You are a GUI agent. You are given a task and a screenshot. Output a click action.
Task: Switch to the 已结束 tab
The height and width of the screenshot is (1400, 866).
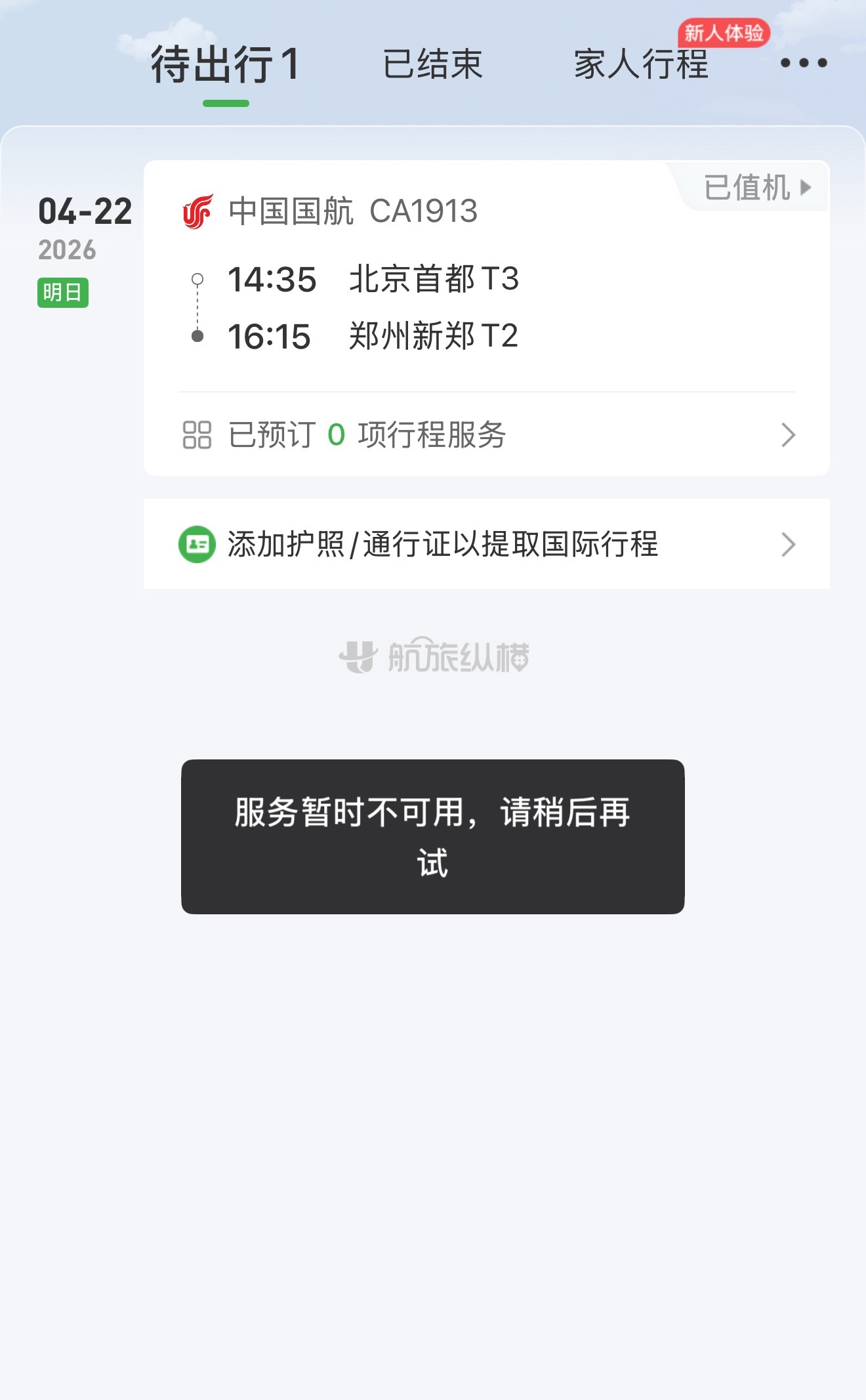pyautogui.click(x=434, y=64)
